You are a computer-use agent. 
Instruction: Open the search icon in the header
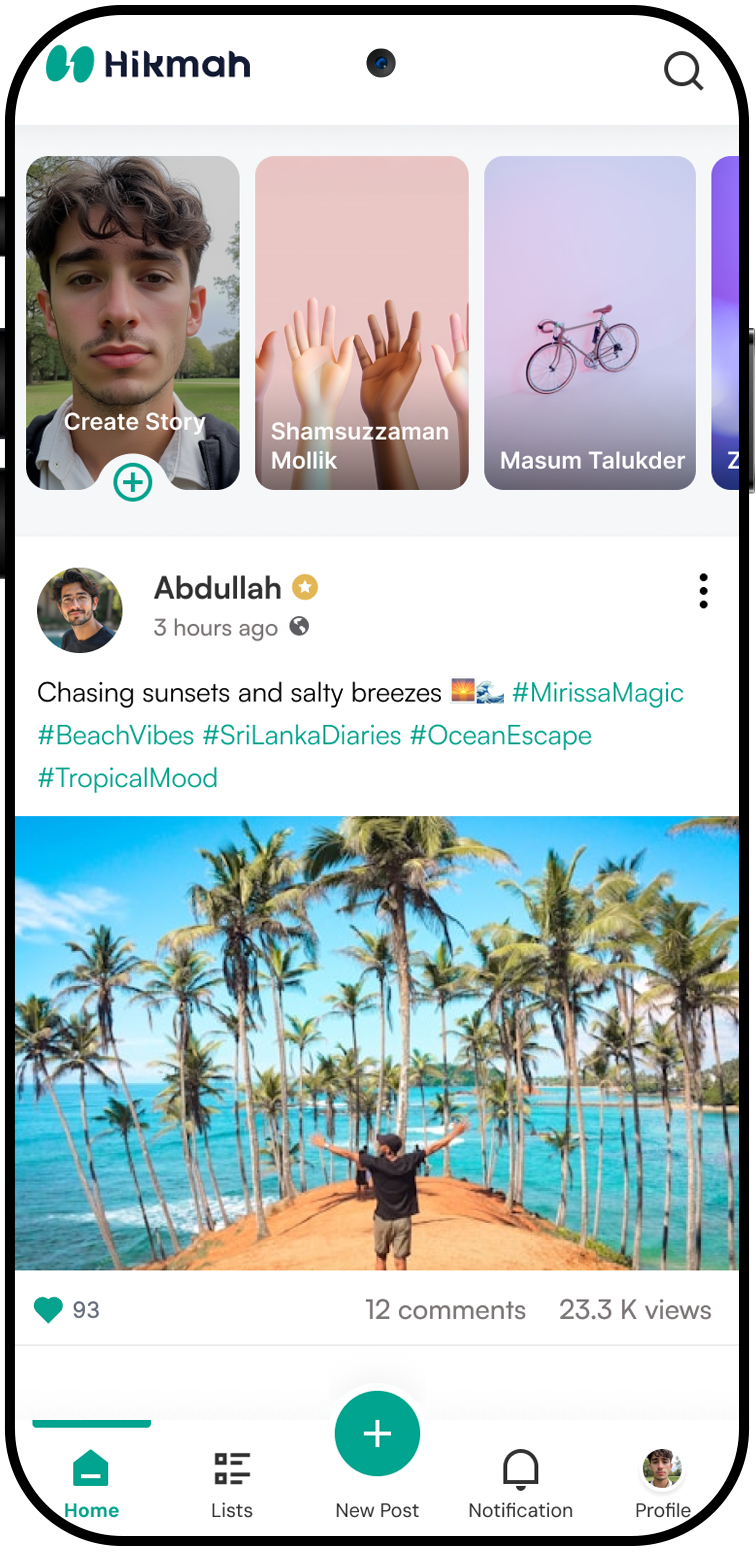click(684, 71)
